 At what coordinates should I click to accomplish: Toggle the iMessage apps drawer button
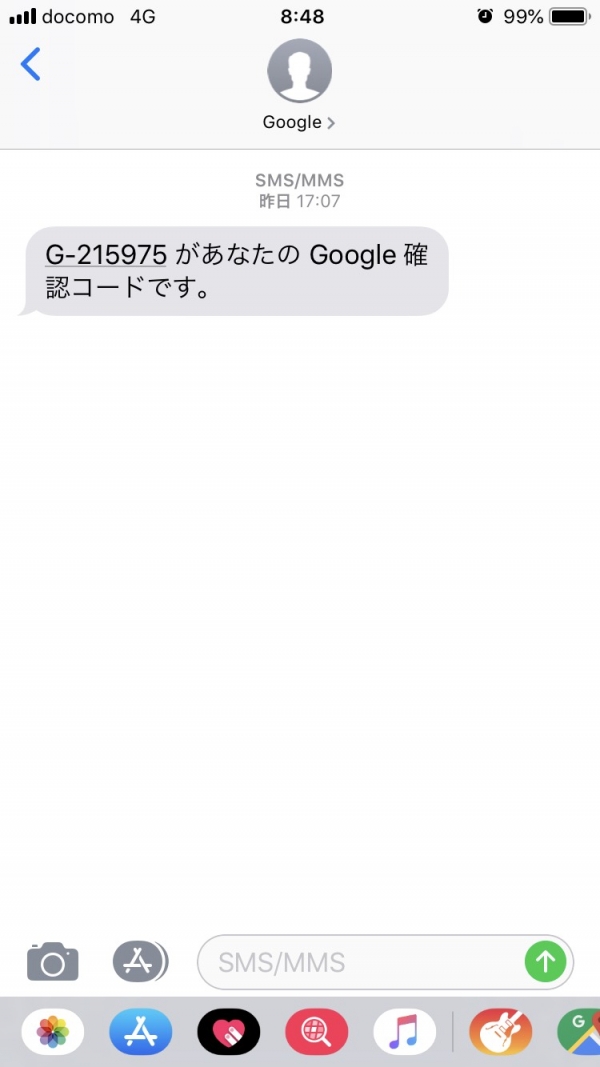(139, 962)
